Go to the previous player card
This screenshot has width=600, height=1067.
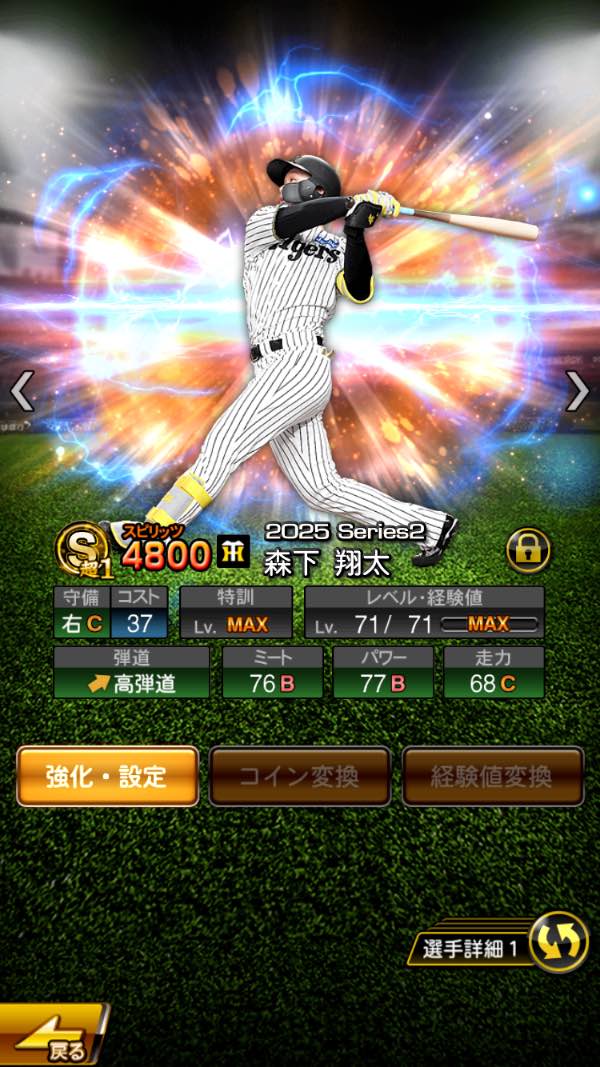click(x=22, y=392)
